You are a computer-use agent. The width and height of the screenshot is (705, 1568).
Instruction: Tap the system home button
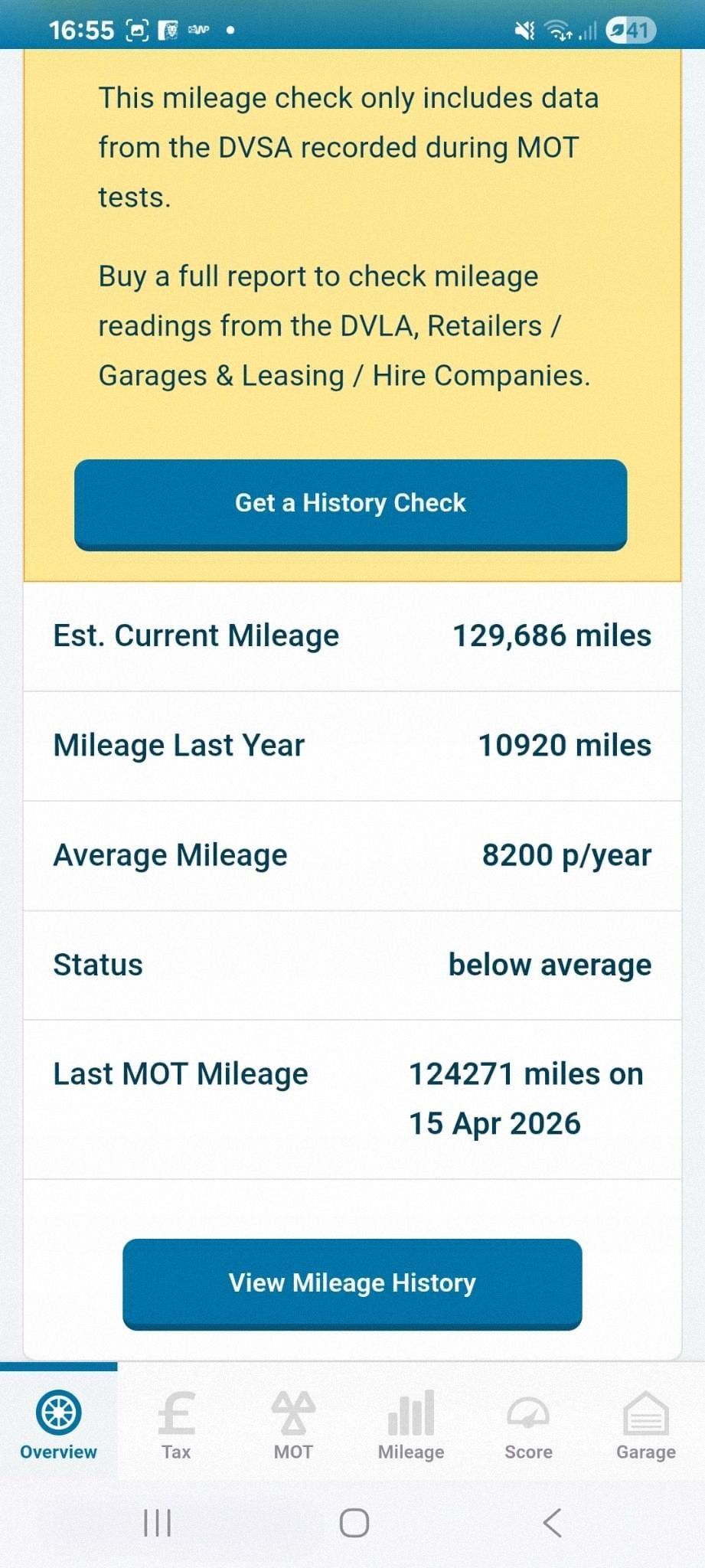[354, 1523]
